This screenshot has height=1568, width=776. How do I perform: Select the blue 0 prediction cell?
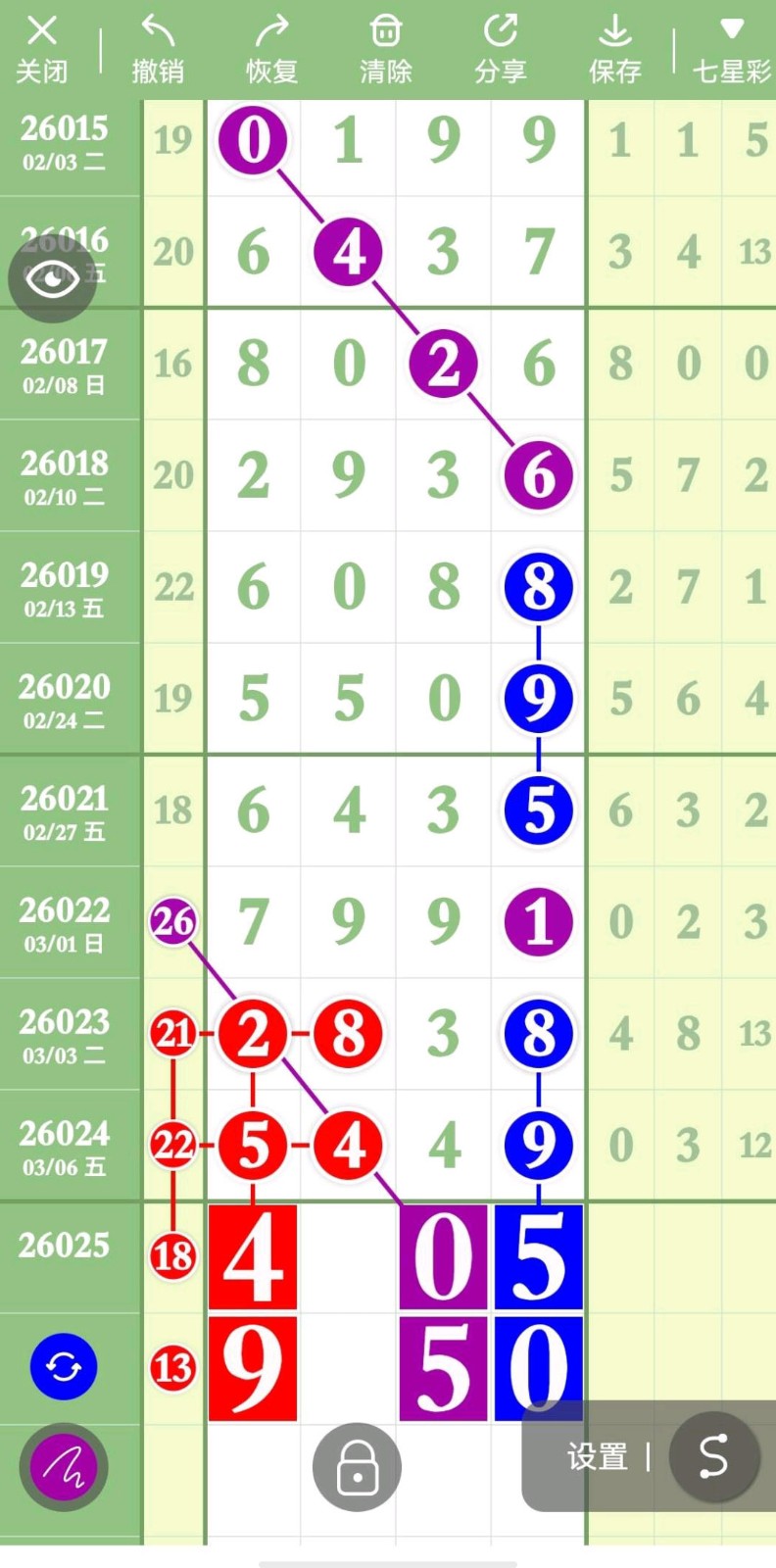539,1368
